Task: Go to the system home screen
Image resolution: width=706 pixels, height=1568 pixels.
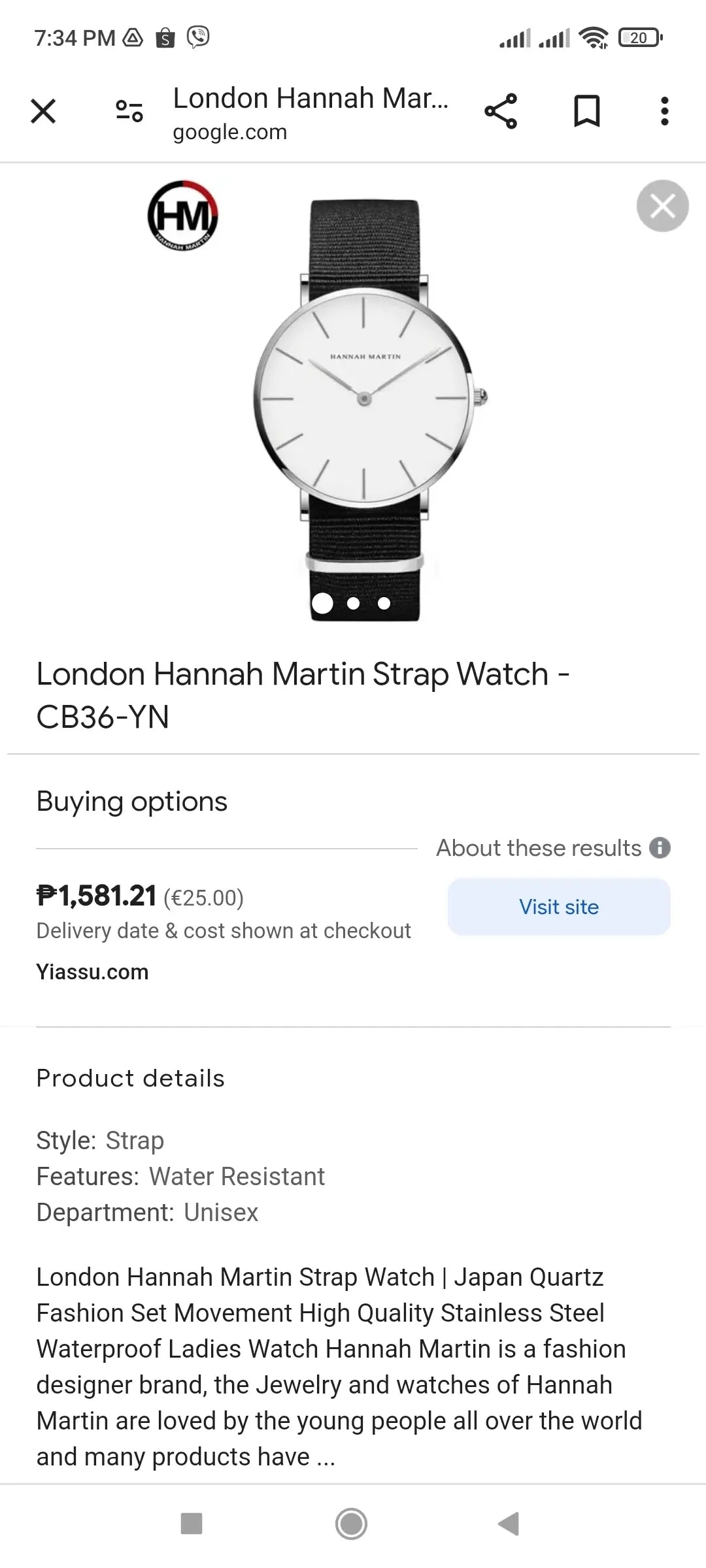Action: pyautogui.click(x=351, y=1524)
